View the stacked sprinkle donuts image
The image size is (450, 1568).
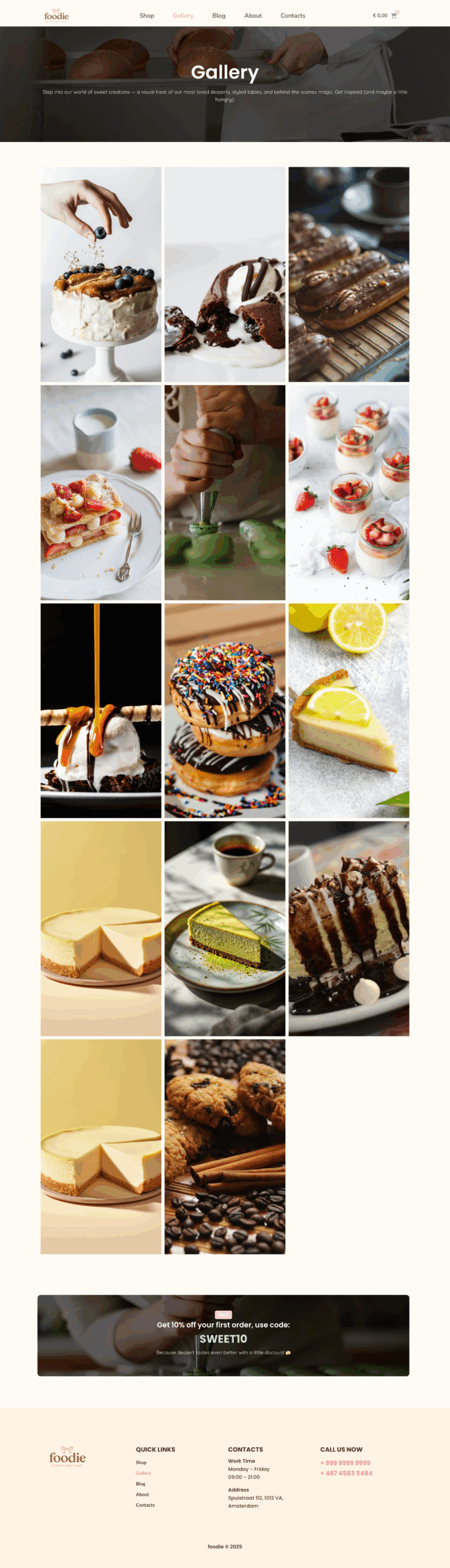point(225,710)
